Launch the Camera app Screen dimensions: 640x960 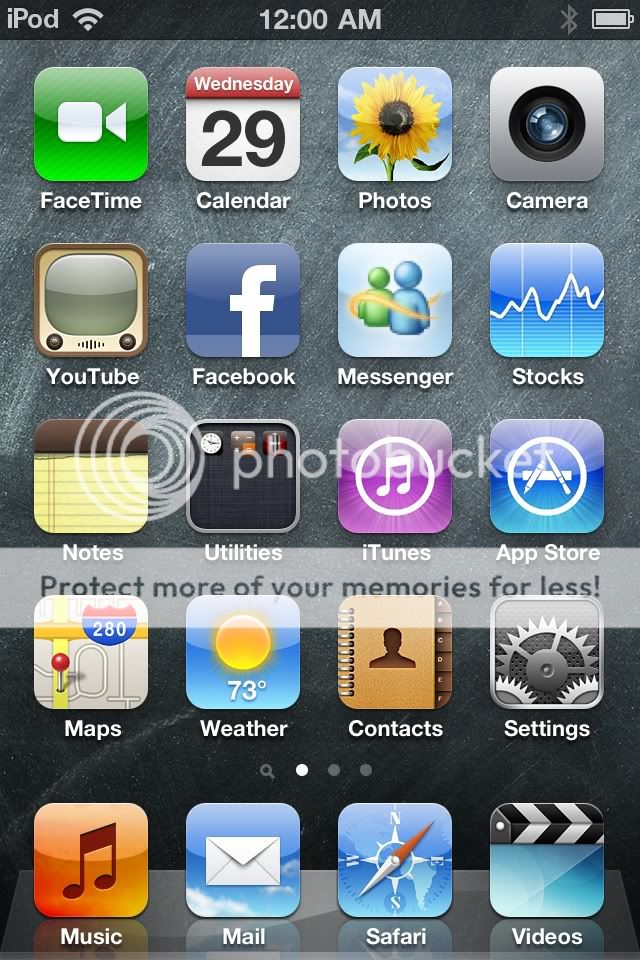point(547,124)
